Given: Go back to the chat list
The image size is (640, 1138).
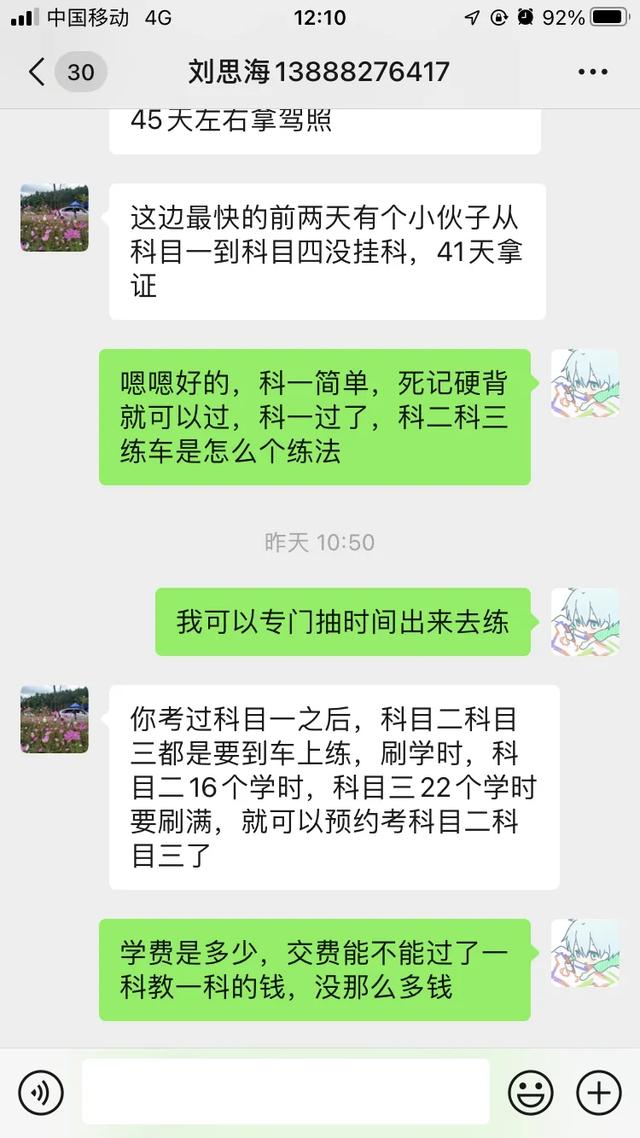Looking at the screenshot, I should click(x=38, y=72).
